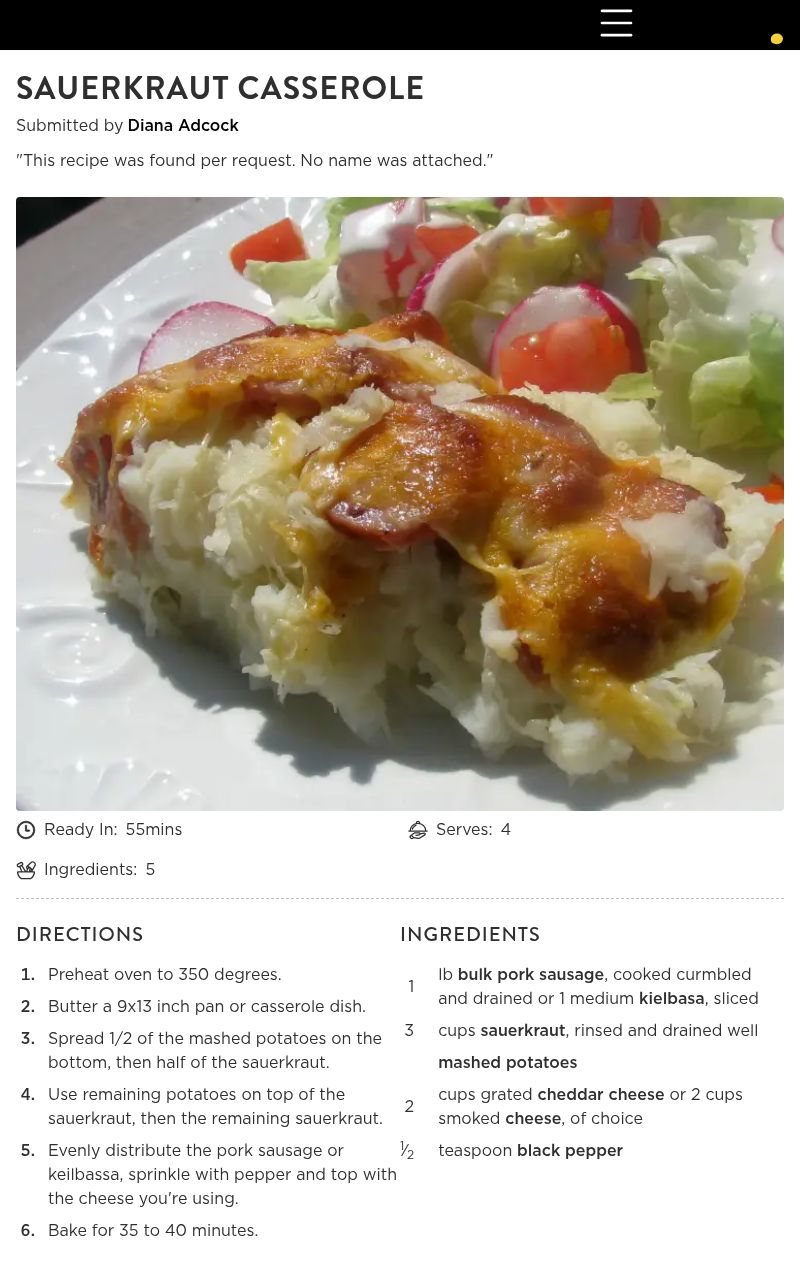Screen dimensions: 800x1277
Task: Open the kielbasa ingredient link
Action: coord(671,999)
